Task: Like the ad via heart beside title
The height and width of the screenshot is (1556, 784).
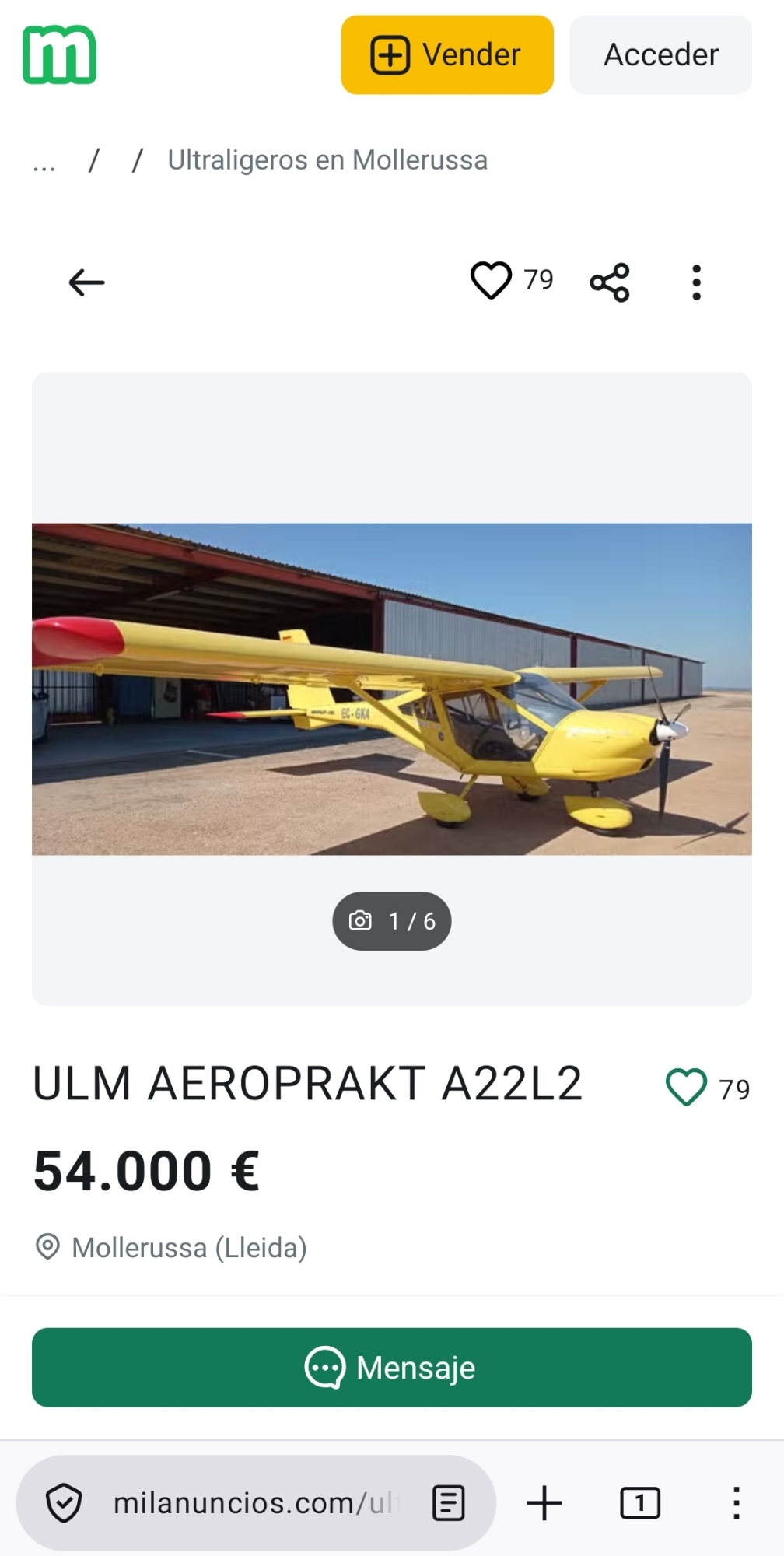Action: click(x=686, y=1087)
